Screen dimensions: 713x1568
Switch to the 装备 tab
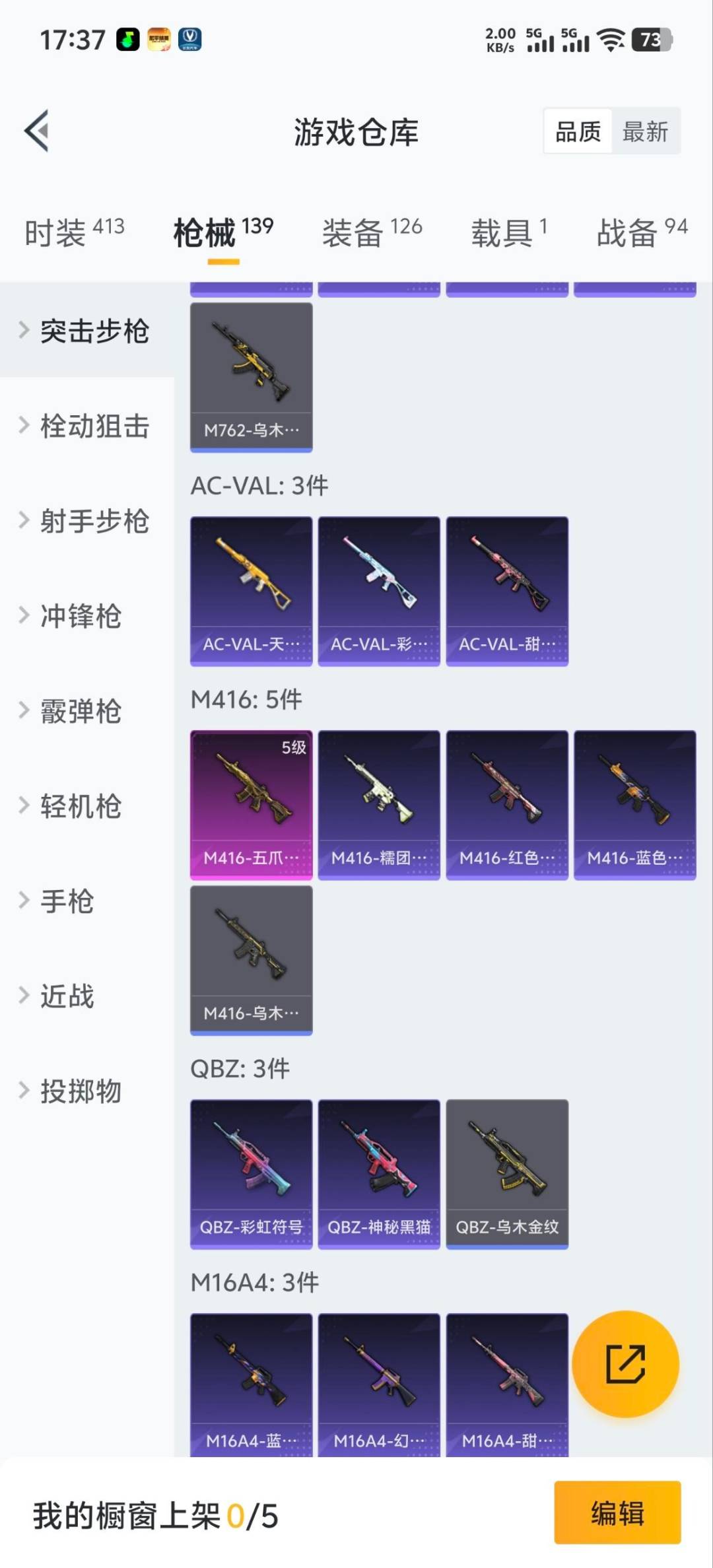[x=372, y=232]
